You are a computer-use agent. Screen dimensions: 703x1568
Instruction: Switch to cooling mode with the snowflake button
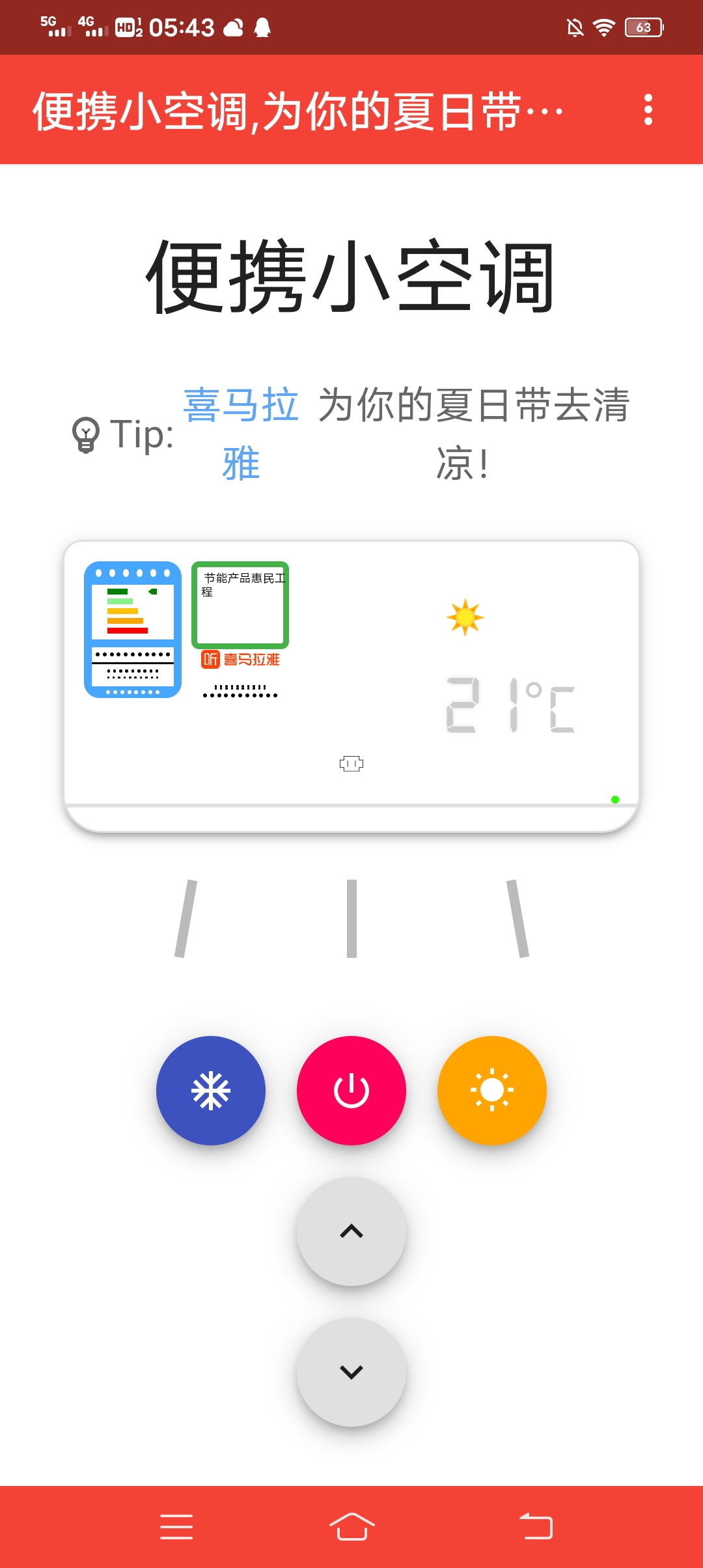[x=211, y=1090]
